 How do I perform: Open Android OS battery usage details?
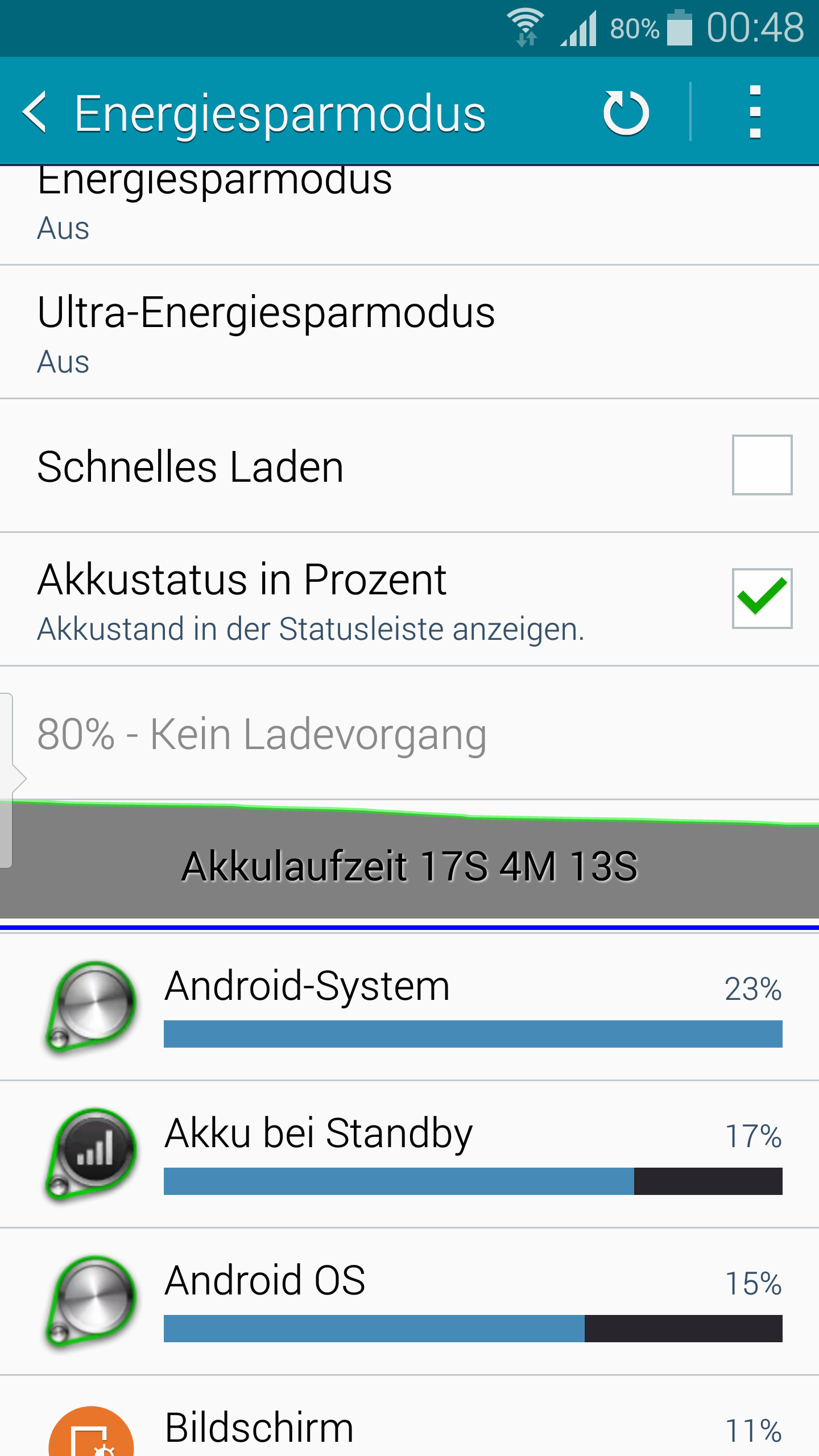click(x=409, y=1301)
